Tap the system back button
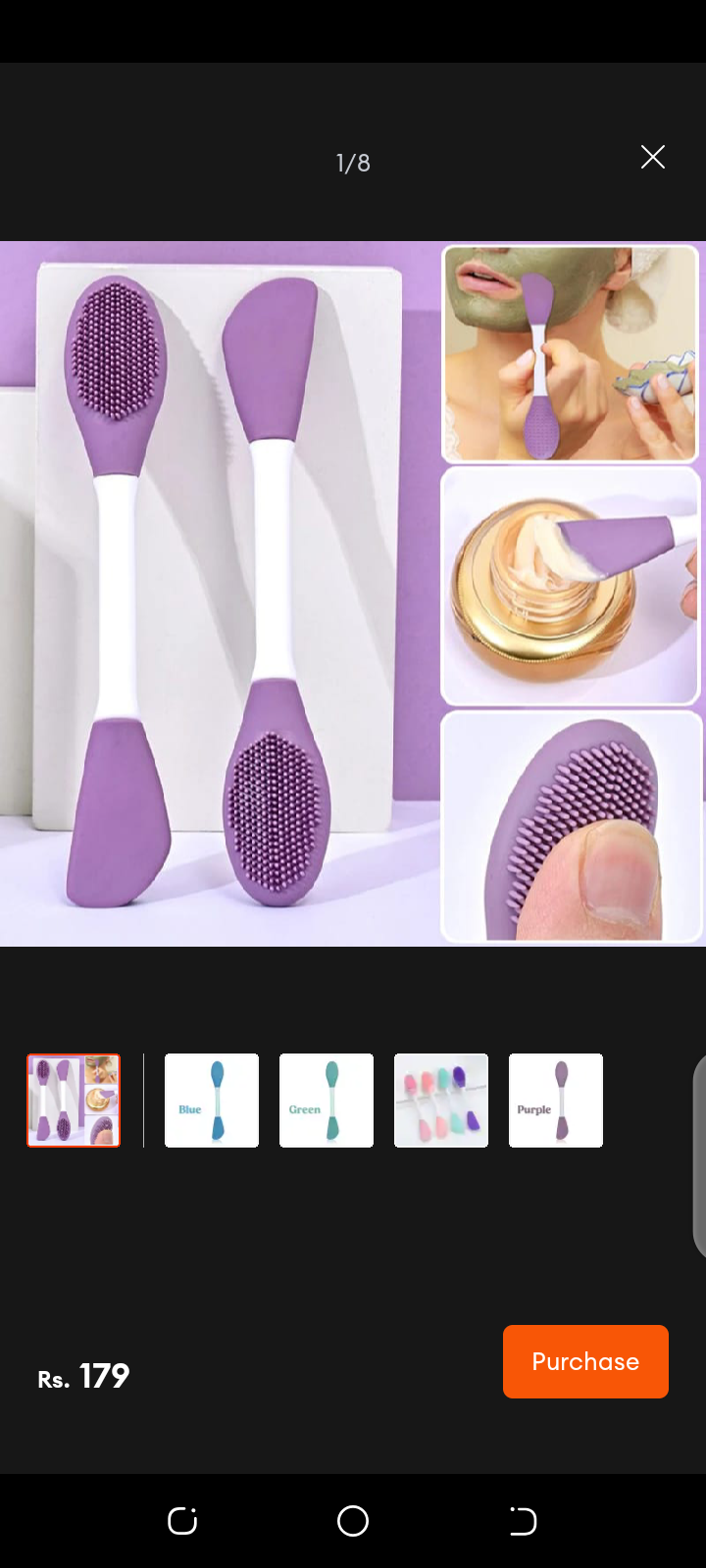 pyautogui.click(x=523, y=1521)
